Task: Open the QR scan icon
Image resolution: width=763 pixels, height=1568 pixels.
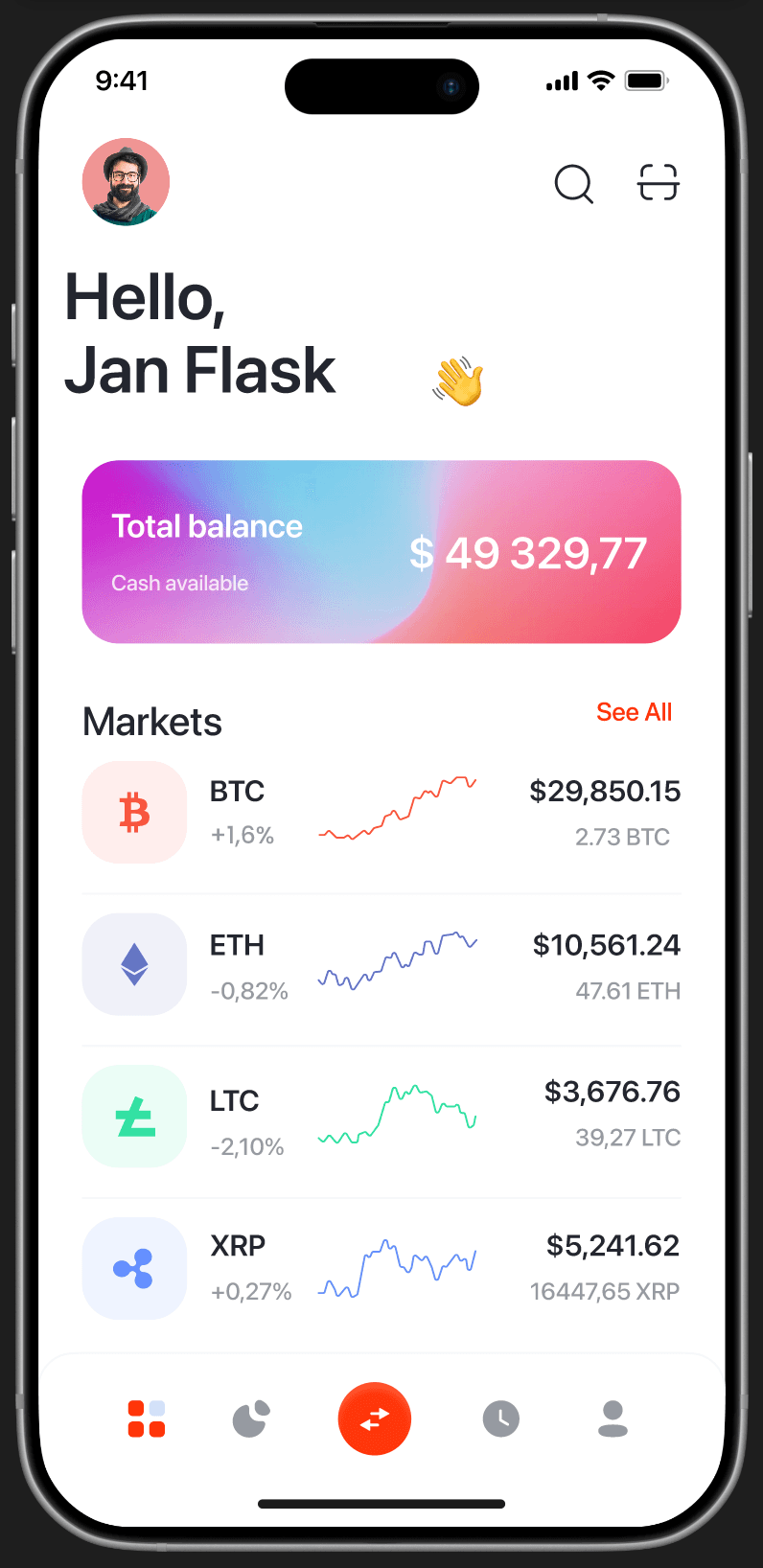Action: click(x=659, y=182)
